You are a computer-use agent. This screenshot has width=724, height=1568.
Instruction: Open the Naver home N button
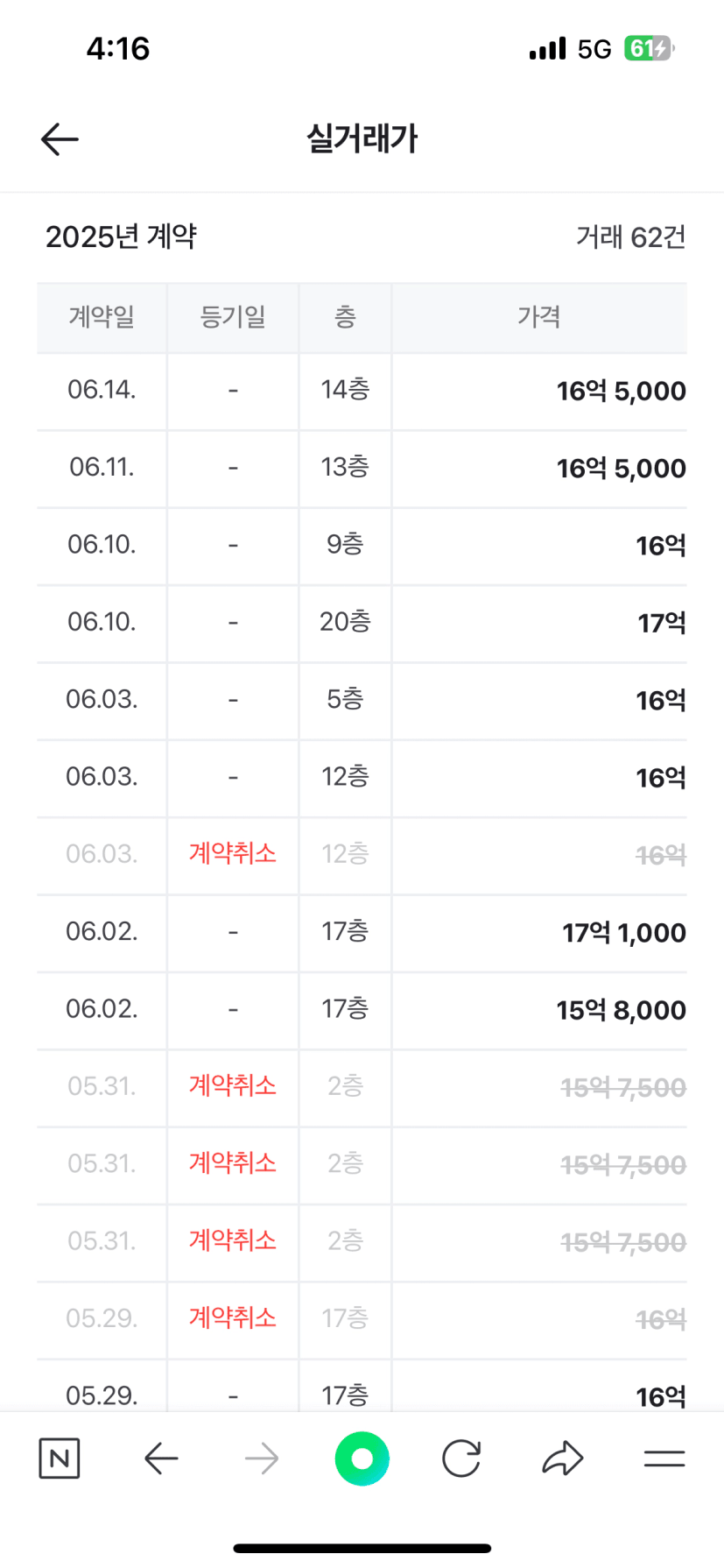(x=60, y=1459)
